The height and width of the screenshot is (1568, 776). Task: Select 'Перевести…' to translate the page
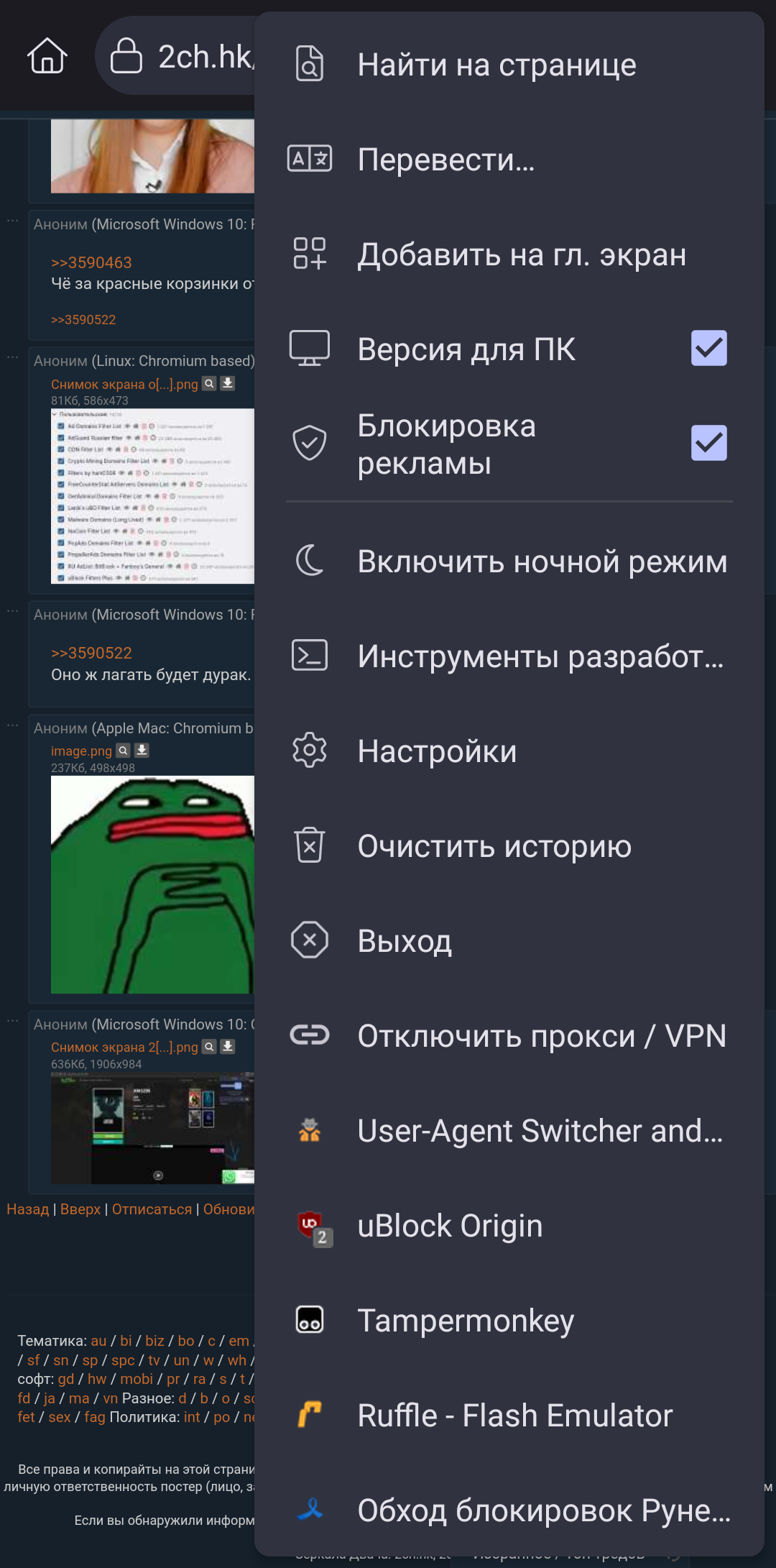pyautogui.click(x=509, y=160)
